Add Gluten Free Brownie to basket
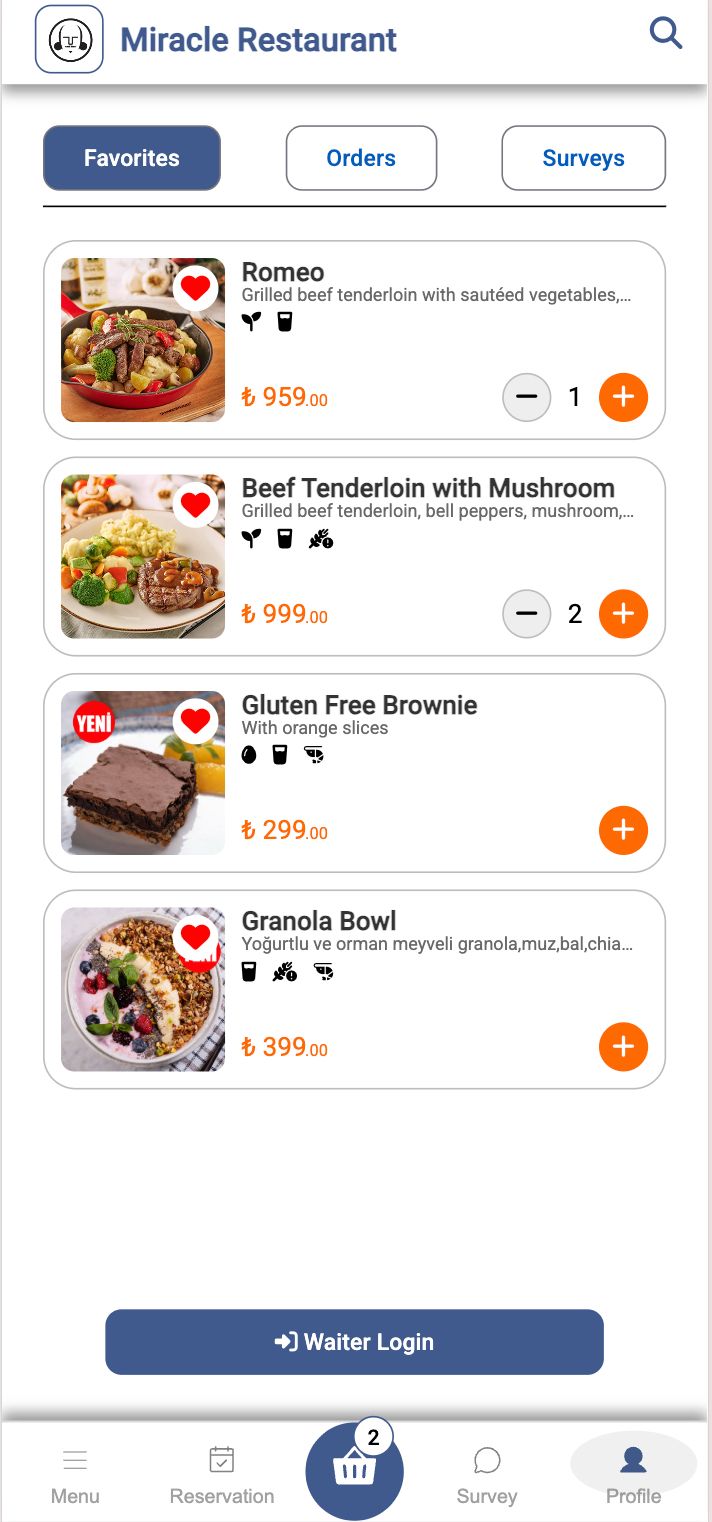 click(x=623, y=830)
